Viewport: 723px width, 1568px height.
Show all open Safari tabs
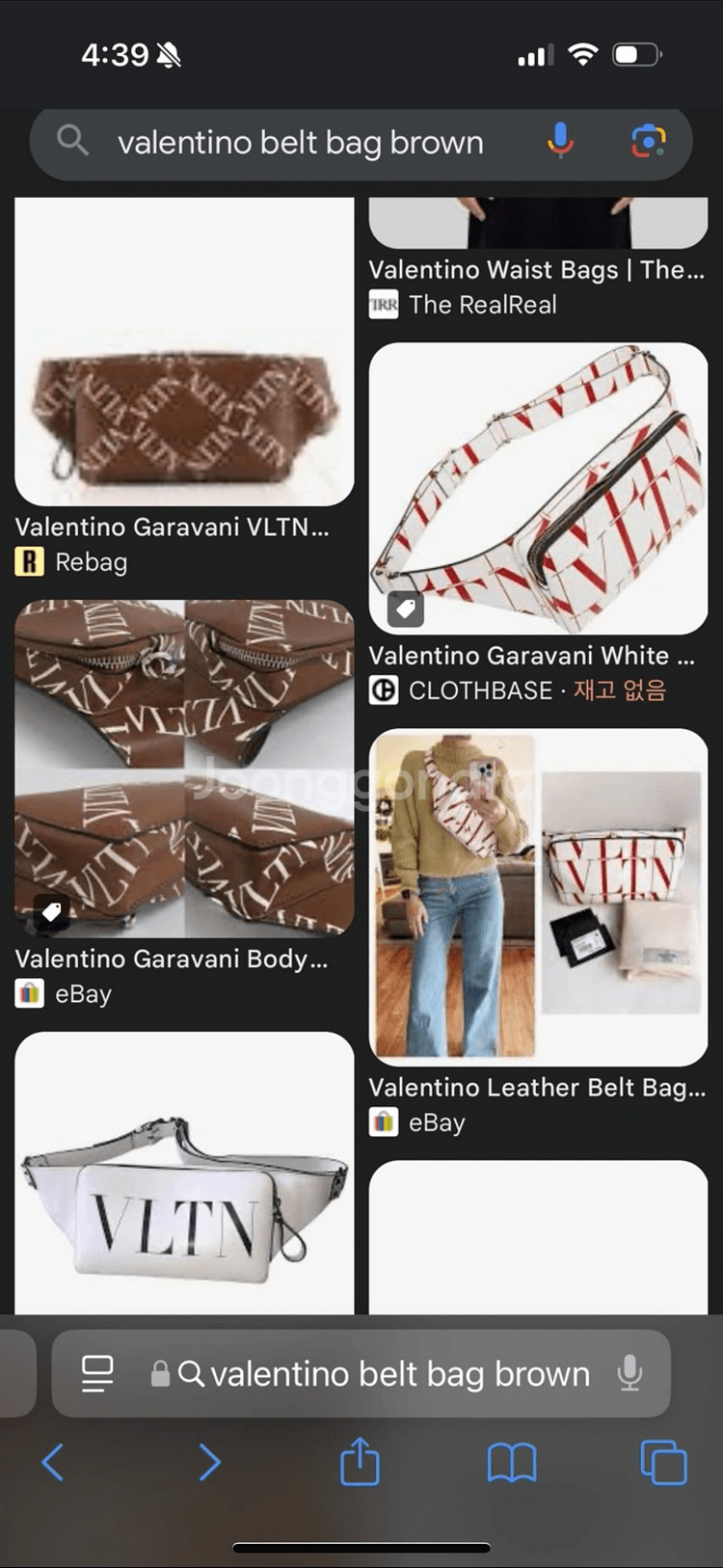tap(663, 1463)
